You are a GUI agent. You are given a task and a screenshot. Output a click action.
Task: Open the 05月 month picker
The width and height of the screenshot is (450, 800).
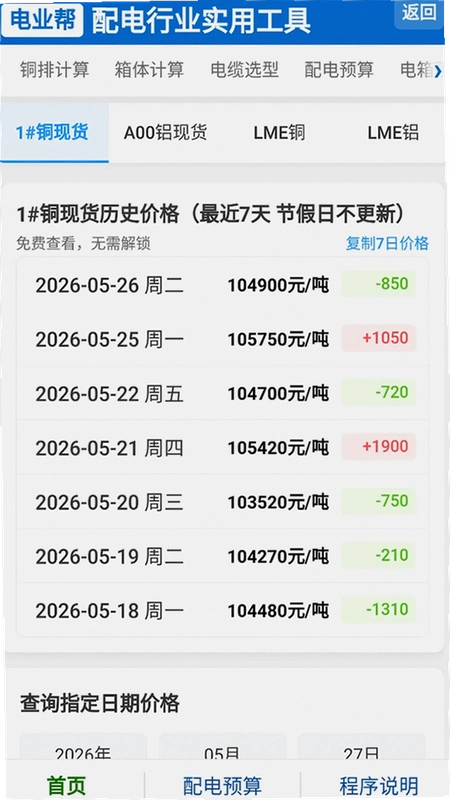coord(222,748)
